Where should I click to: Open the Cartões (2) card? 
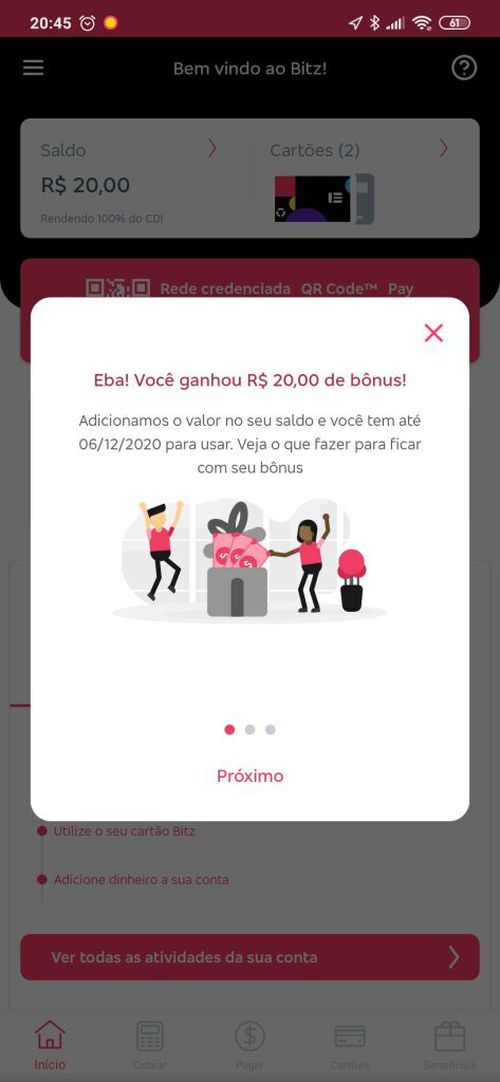[x=363, y=178]
